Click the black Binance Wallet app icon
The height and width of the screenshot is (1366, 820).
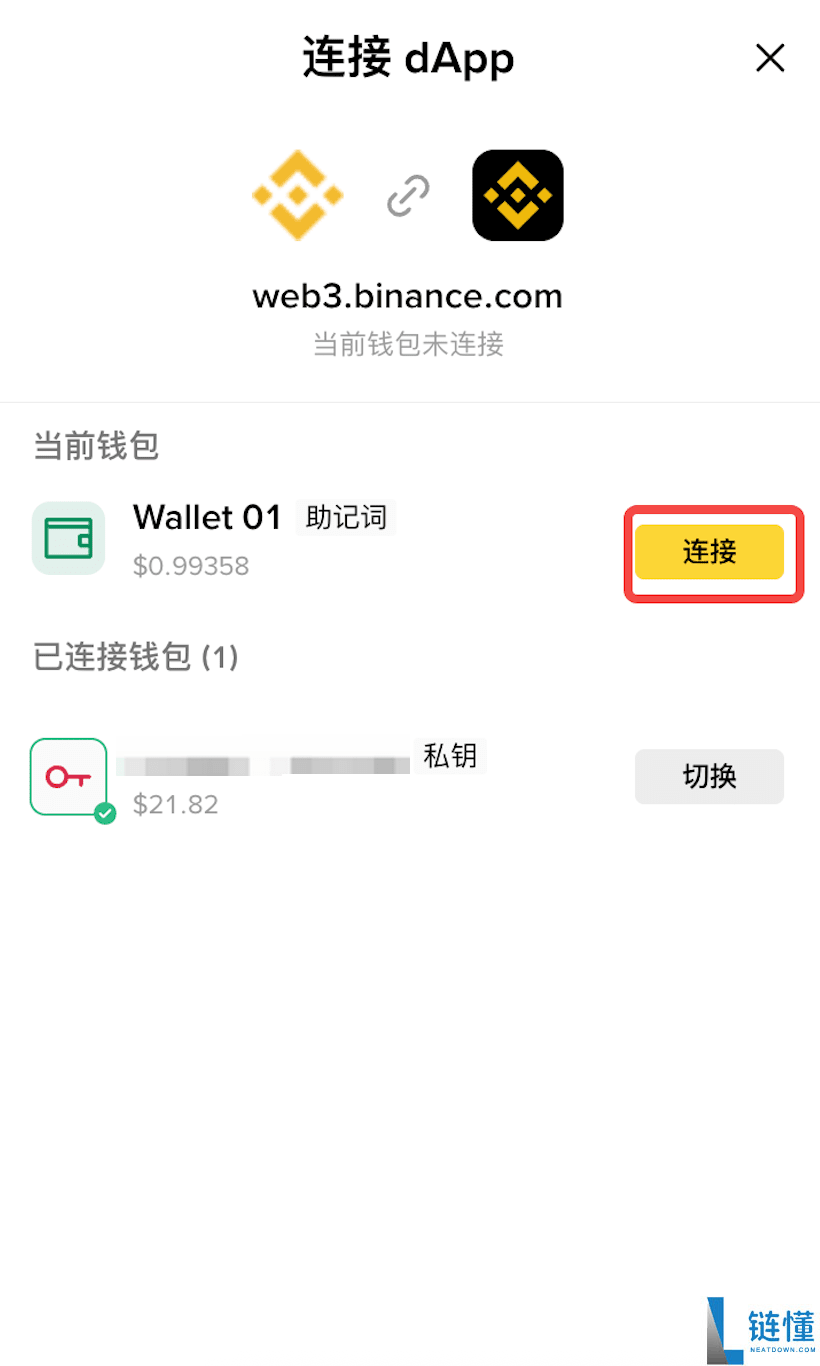click(517, 195)
